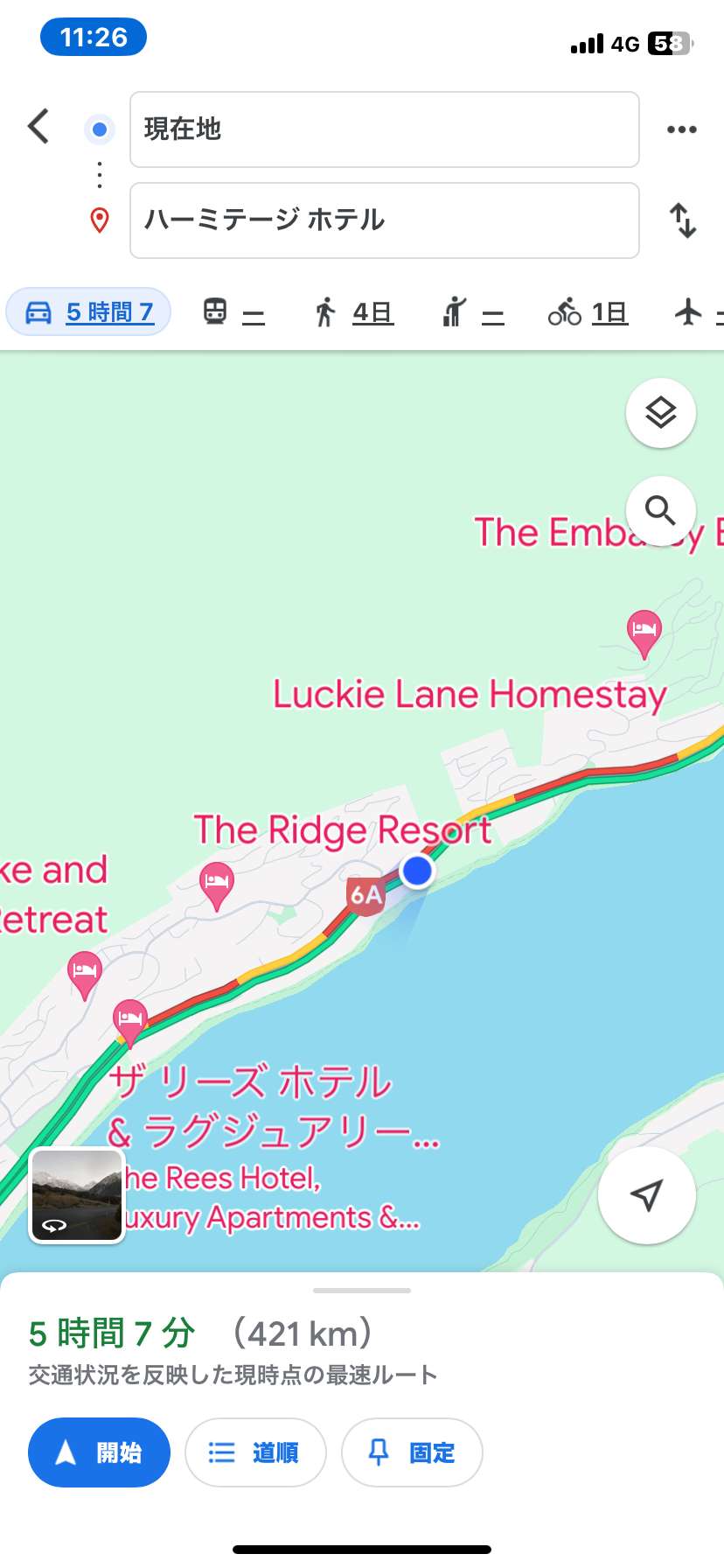This screenshot has height=1568, width=724.
Task: Switch to the public transit mode
Action: point(233,312)
